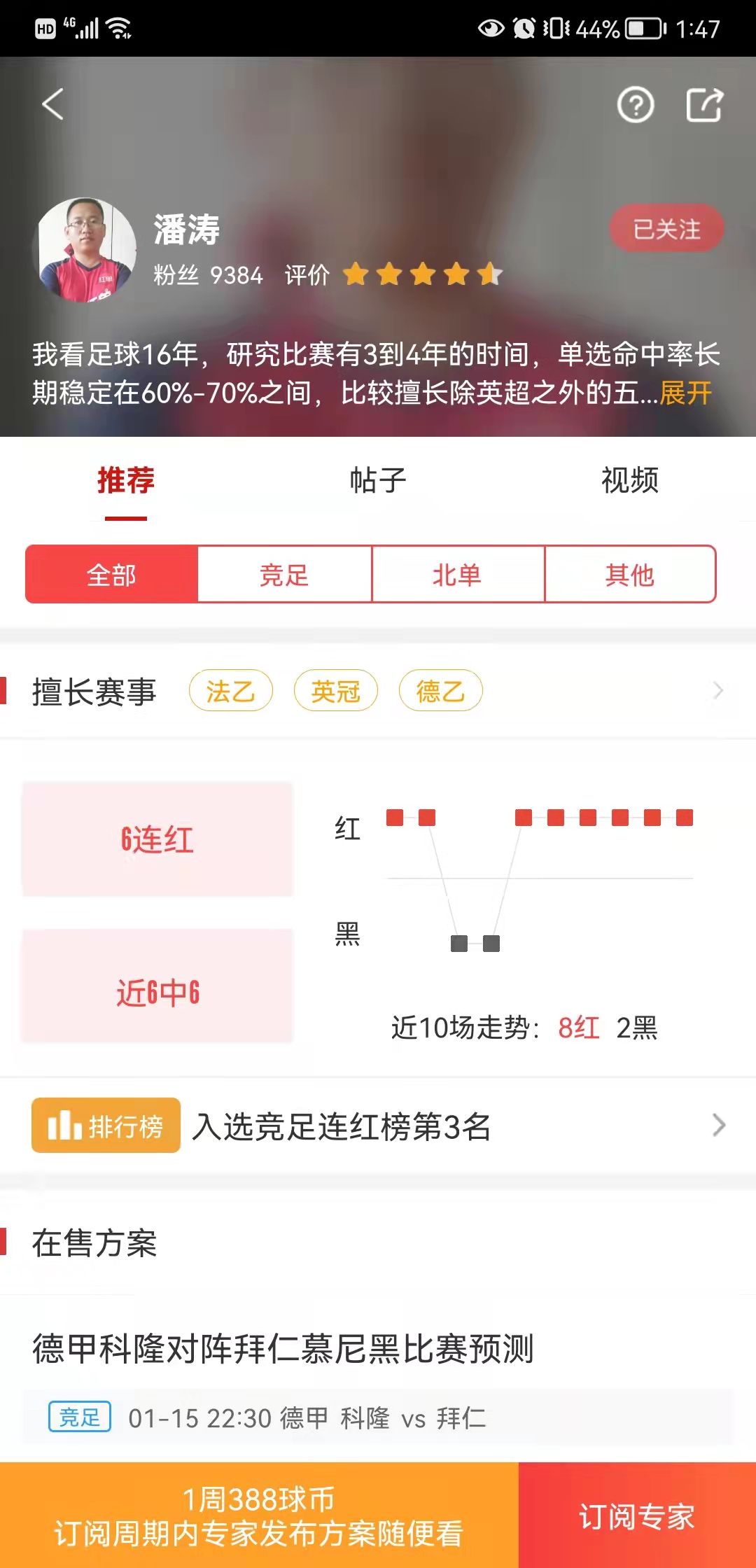Filter recommendations by 北单

457,575
